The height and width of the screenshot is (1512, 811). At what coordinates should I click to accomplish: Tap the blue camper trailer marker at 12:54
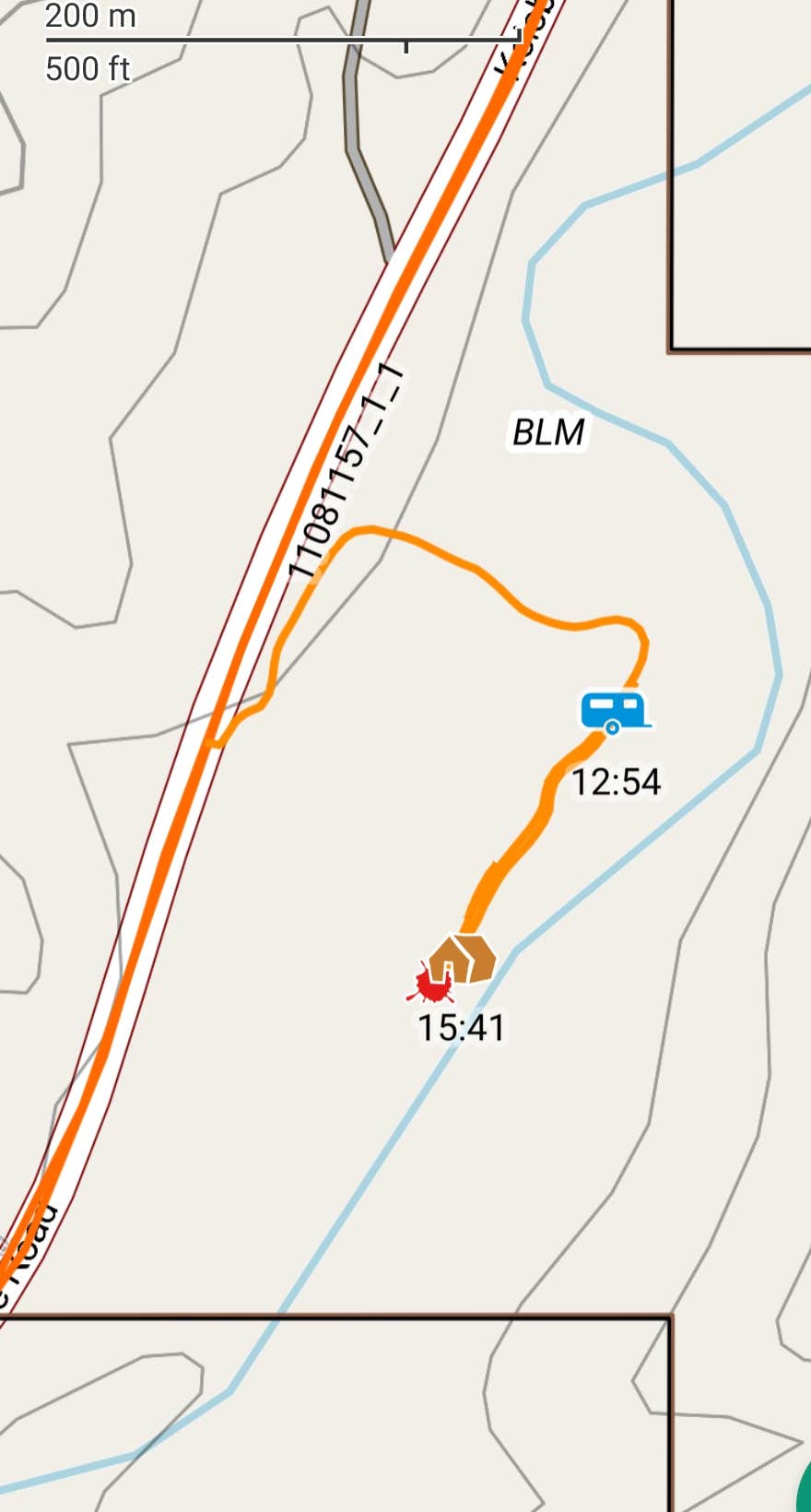pos(613,712)
